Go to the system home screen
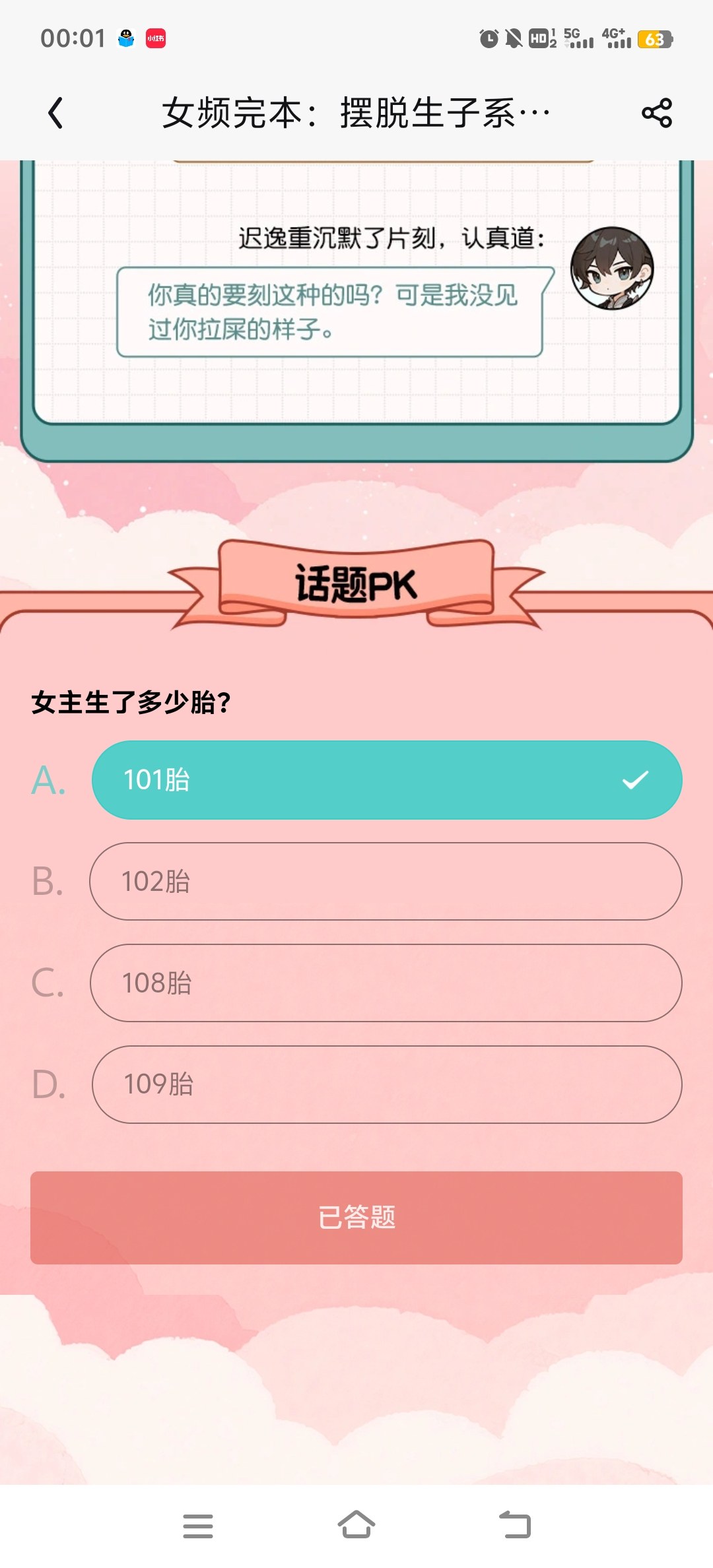Viewport: 713px width, 1568px height. pyautogui.click(x=356, y=1524)
